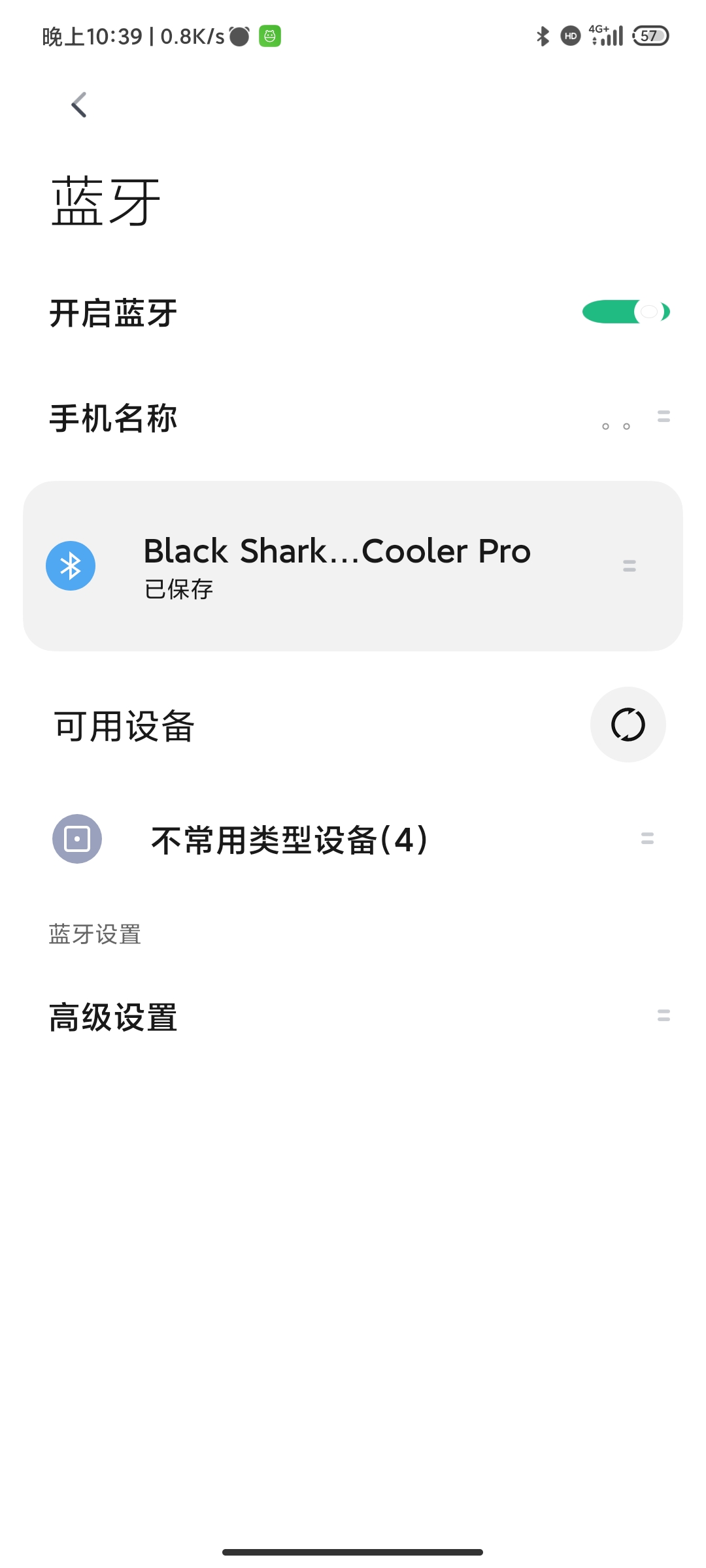The width and height of the screenshot is (706, 1568).
Task: Open 不常用类型设备(4) list
Action: (x=353, y=839)
